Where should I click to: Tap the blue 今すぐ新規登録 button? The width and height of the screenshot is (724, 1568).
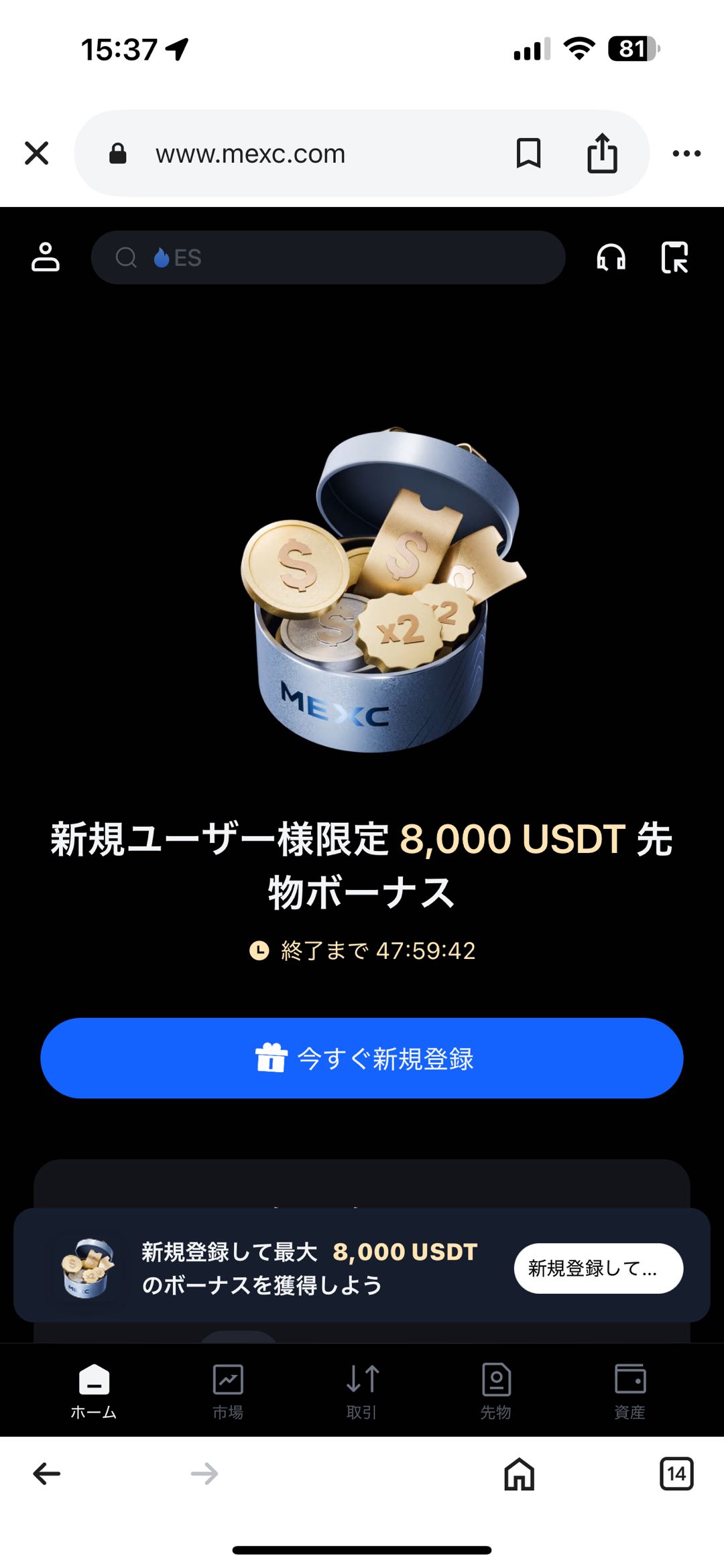click(x=362, y=1058)
